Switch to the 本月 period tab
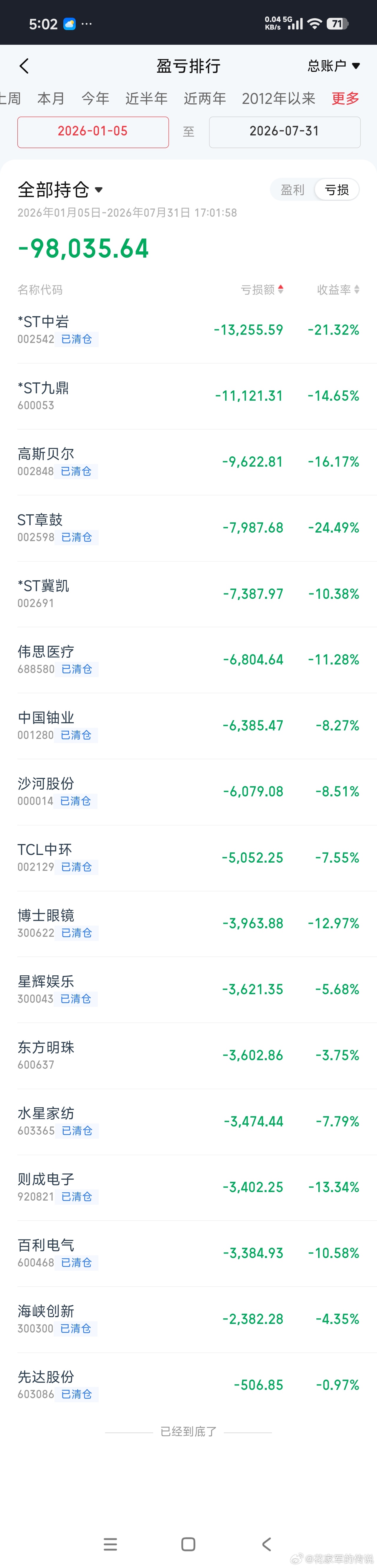 click(51, 99)
